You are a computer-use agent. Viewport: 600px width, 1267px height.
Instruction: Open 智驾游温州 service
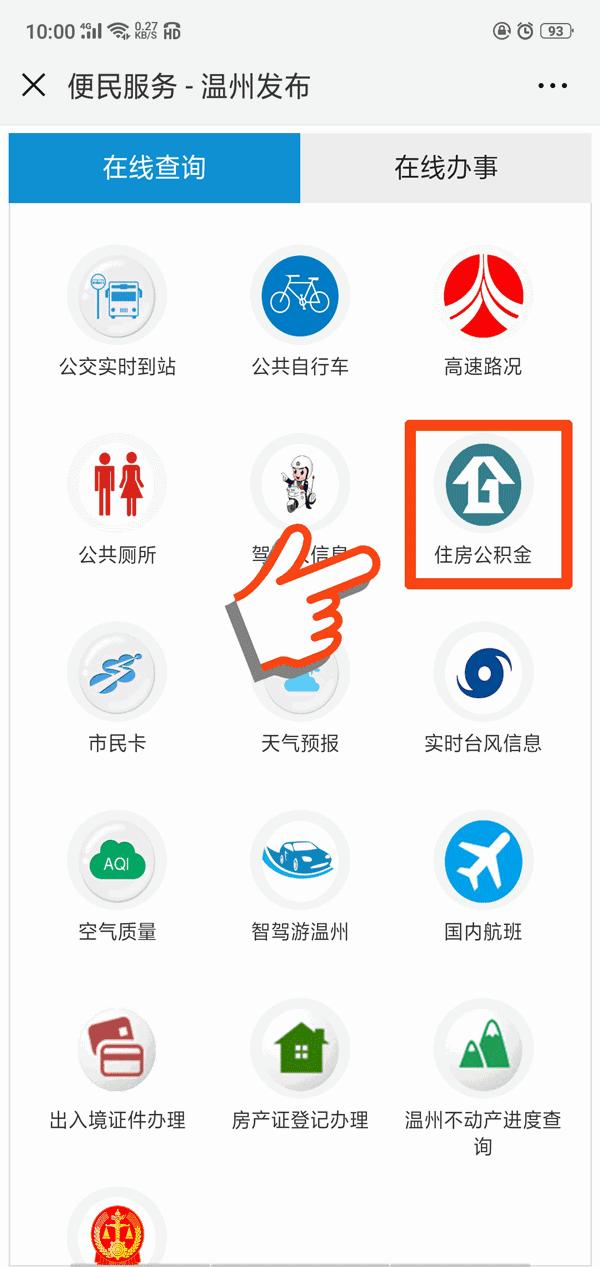click(300, 877)
